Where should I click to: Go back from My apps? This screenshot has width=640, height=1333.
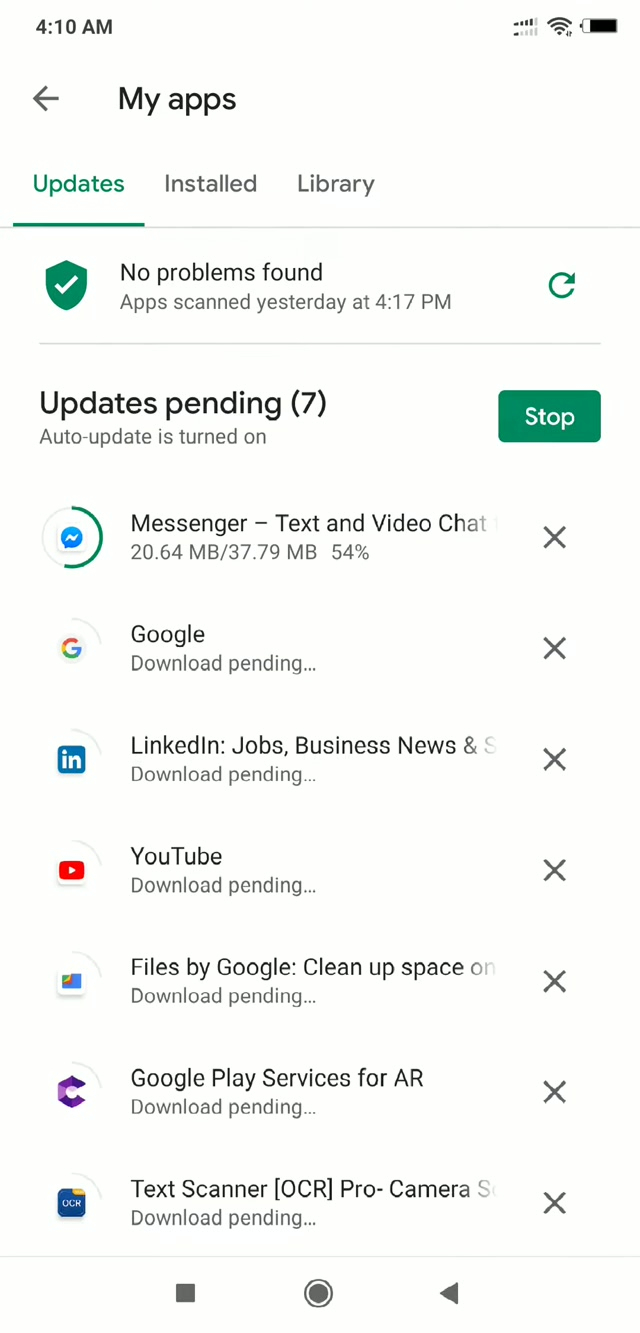[46, 98]
